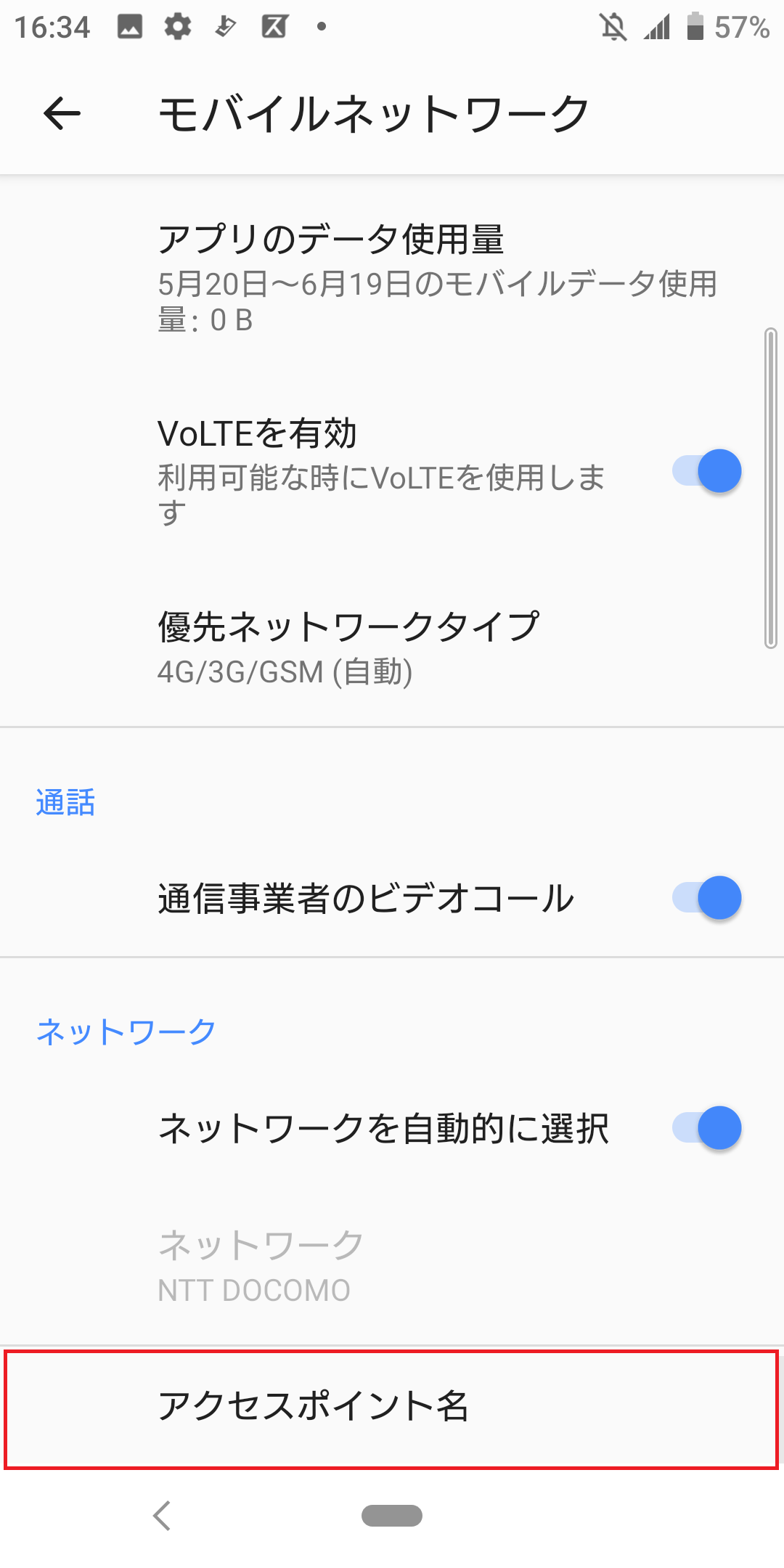Turn off 通信事業者のビデオコール
Image resolution: width=784 pixels, height=1568 pixels.
706,898
